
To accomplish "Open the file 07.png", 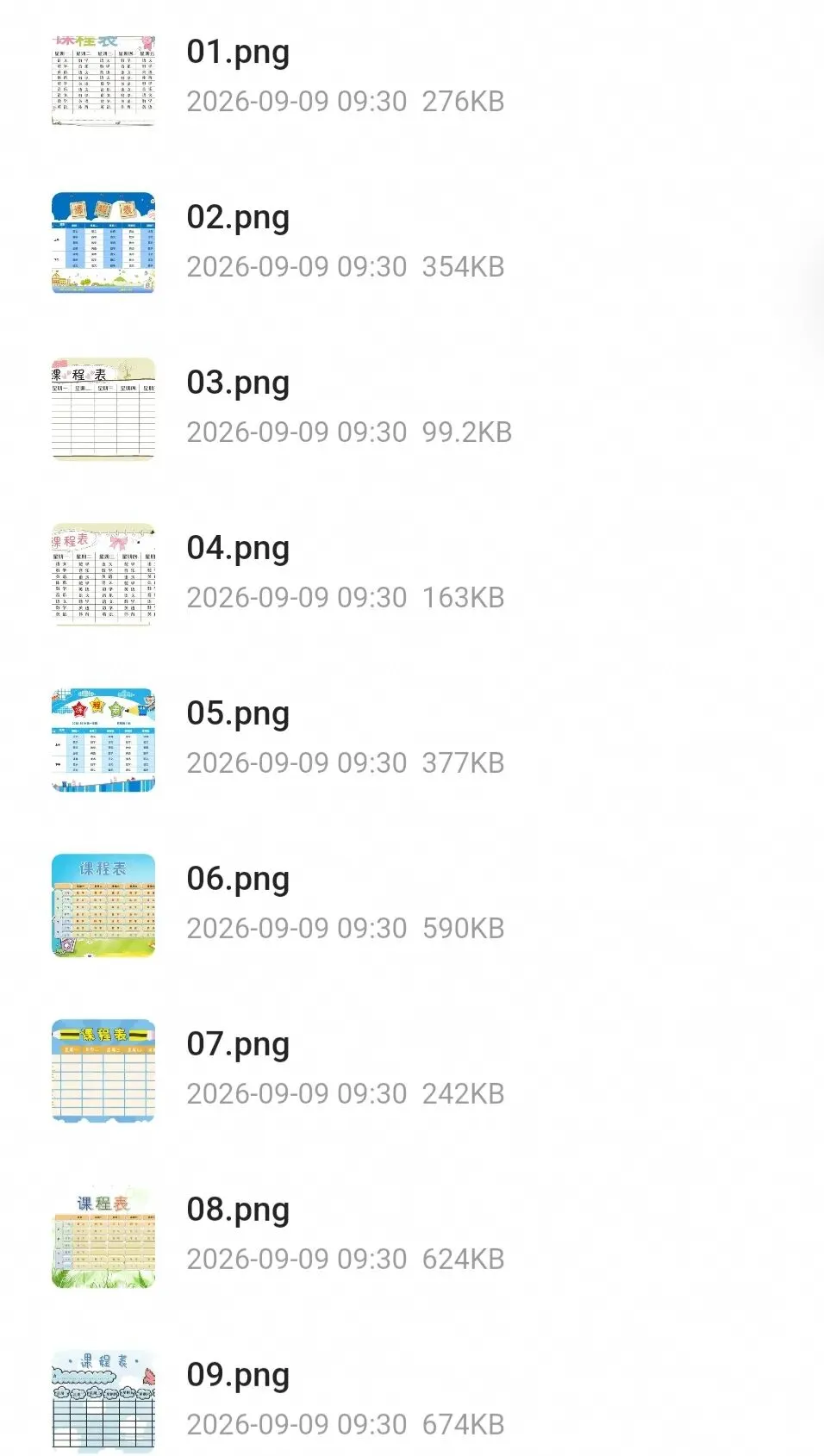I will [412, 1070].
